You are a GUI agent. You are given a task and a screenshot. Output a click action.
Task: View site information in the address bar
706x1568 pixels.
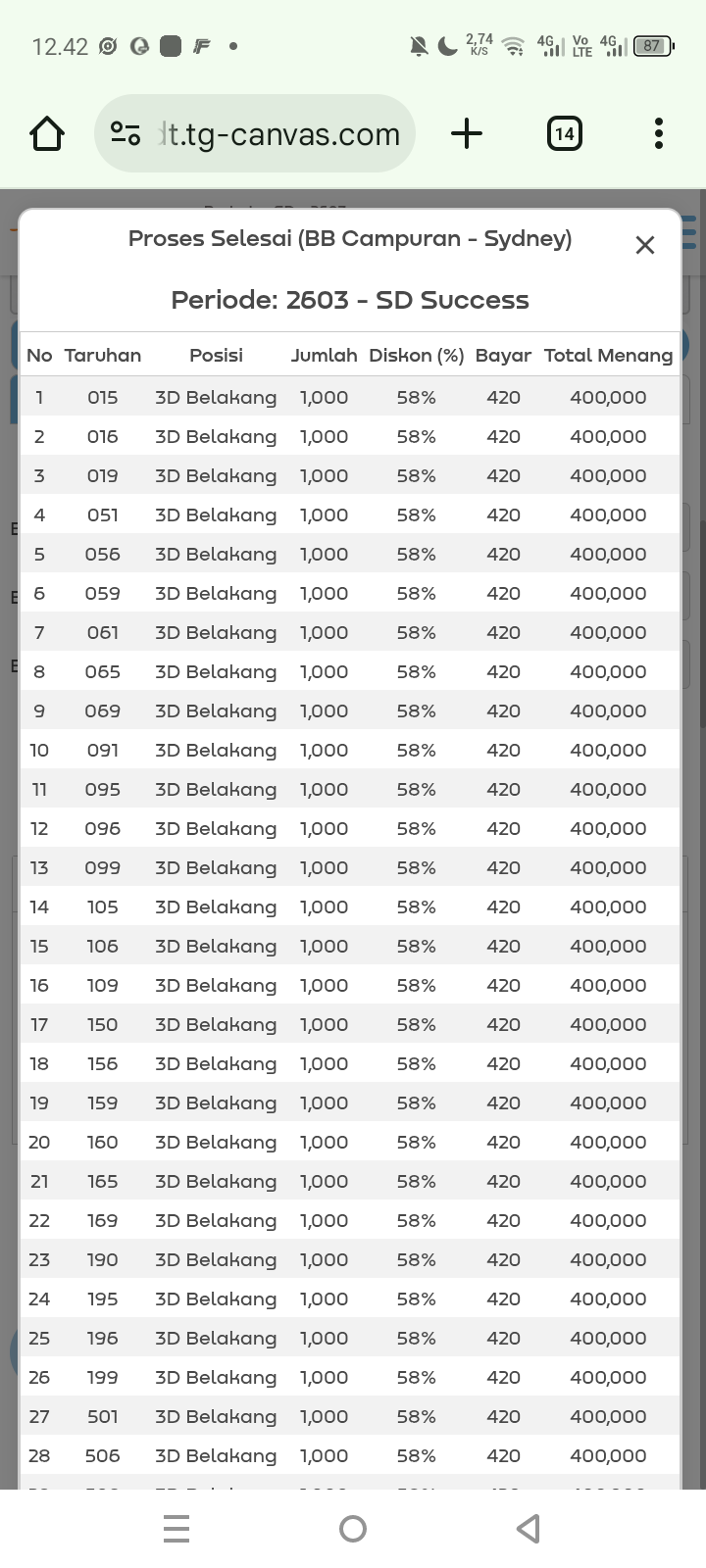click(126, 133)
